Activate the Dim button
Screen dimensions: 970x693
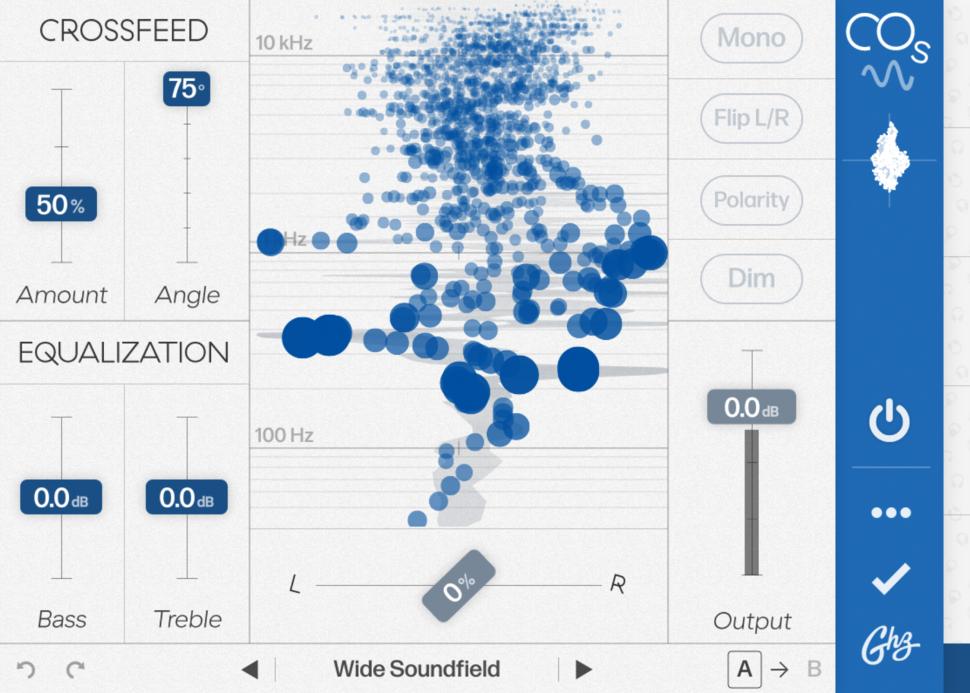click(751, 278)
